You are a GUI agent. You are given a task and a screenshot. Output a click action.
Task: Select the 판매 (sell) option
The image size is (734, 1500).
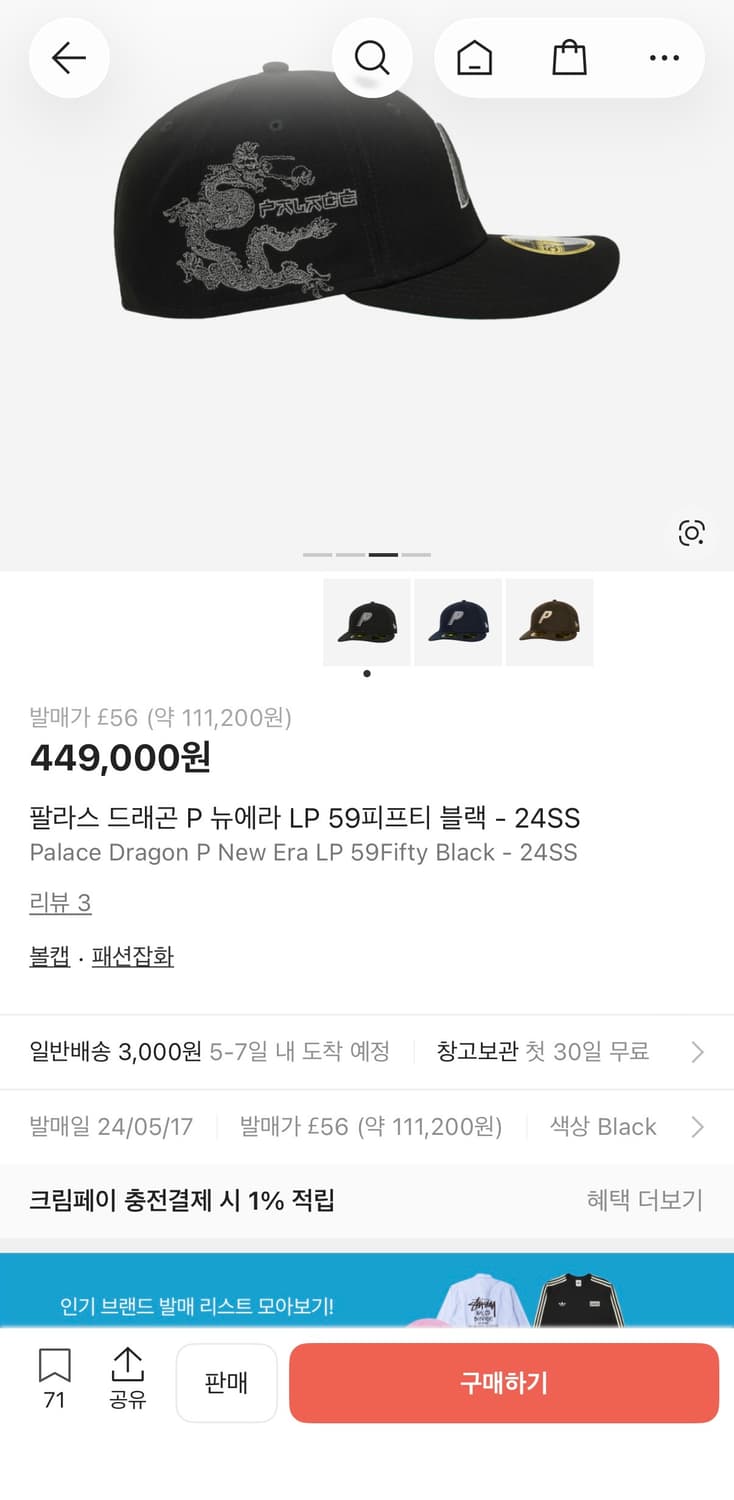(x=226, y=1382)
